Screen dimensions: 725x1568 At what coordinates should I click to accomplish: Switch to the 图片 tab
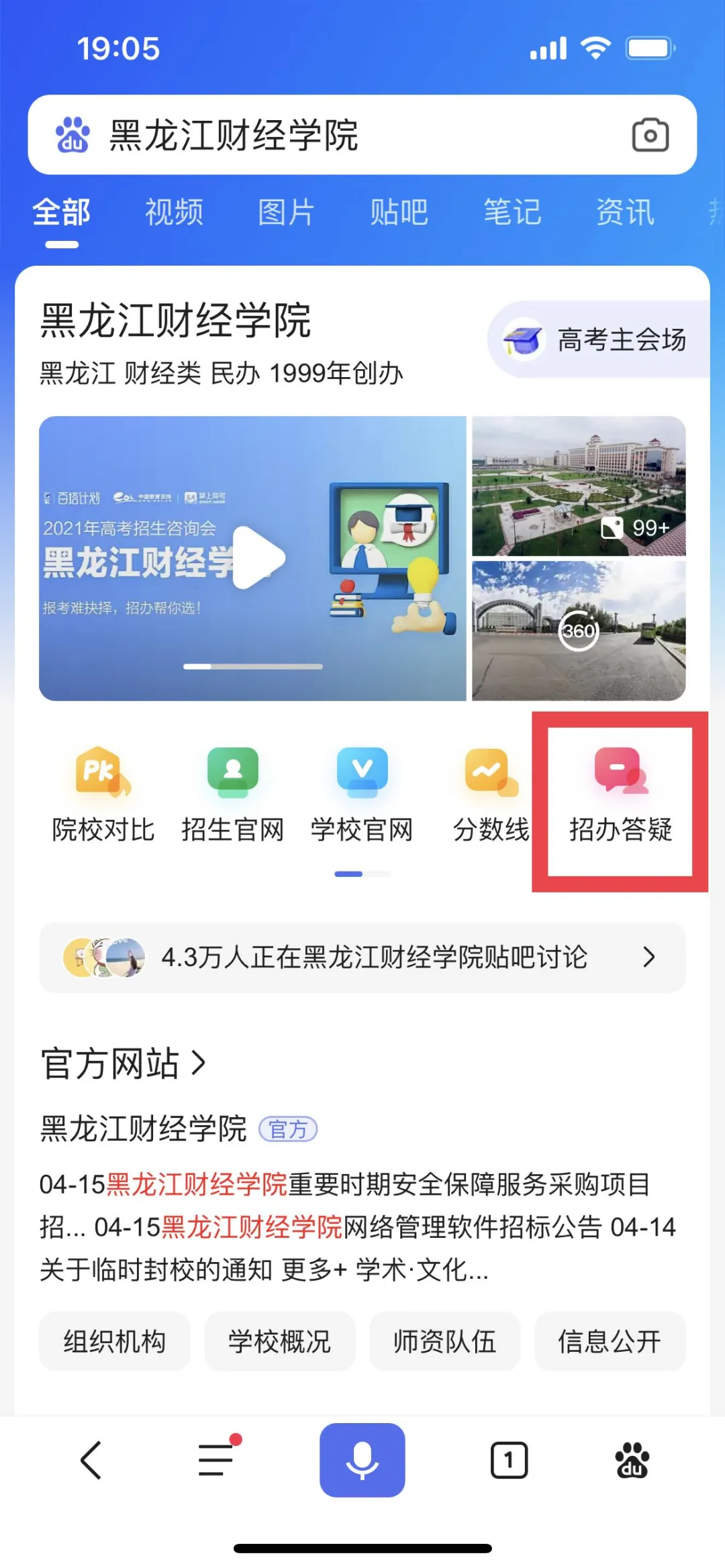coord(287,213)
